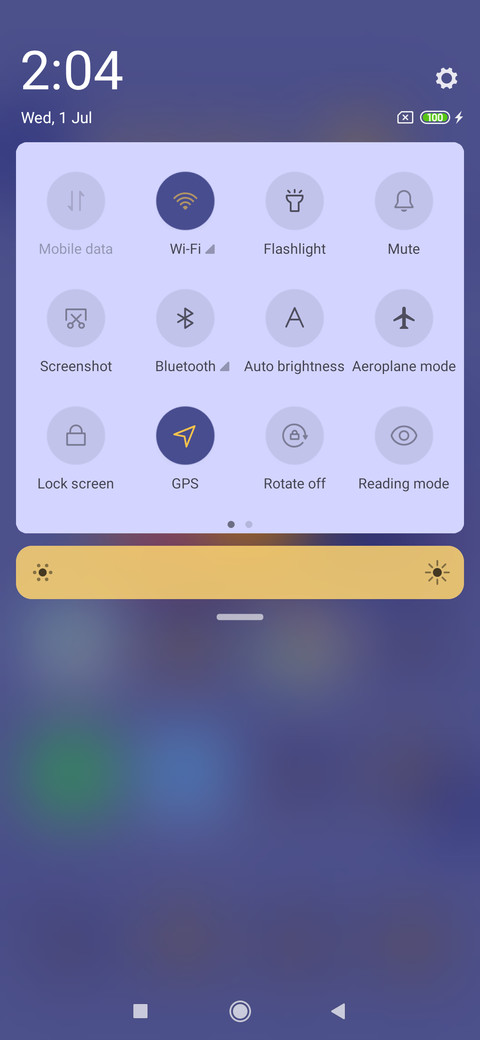
Task: Toggle Auto brightness on
Action: pyautogui.click(x=294, y=318)
